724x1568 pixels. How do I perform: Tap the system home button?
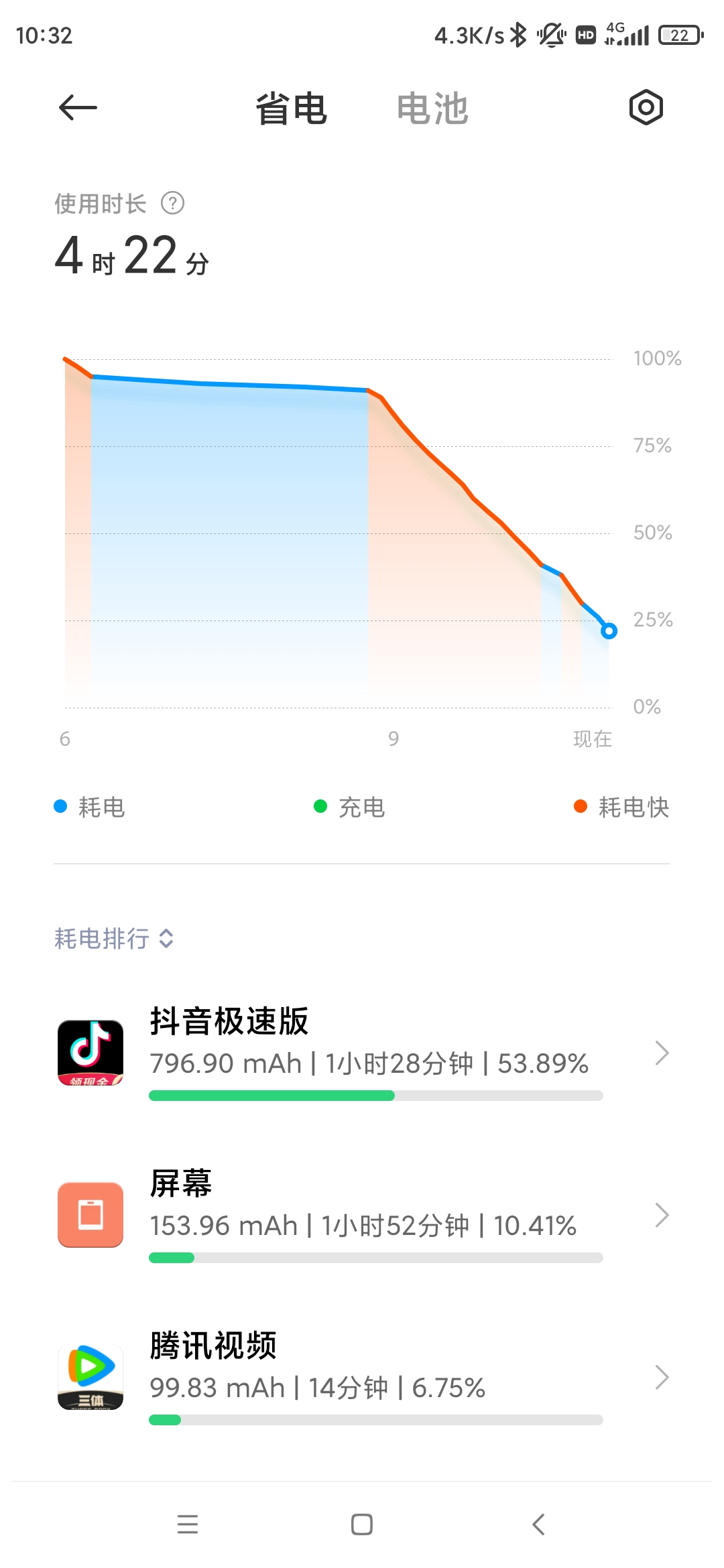[x=362, y=1524]
